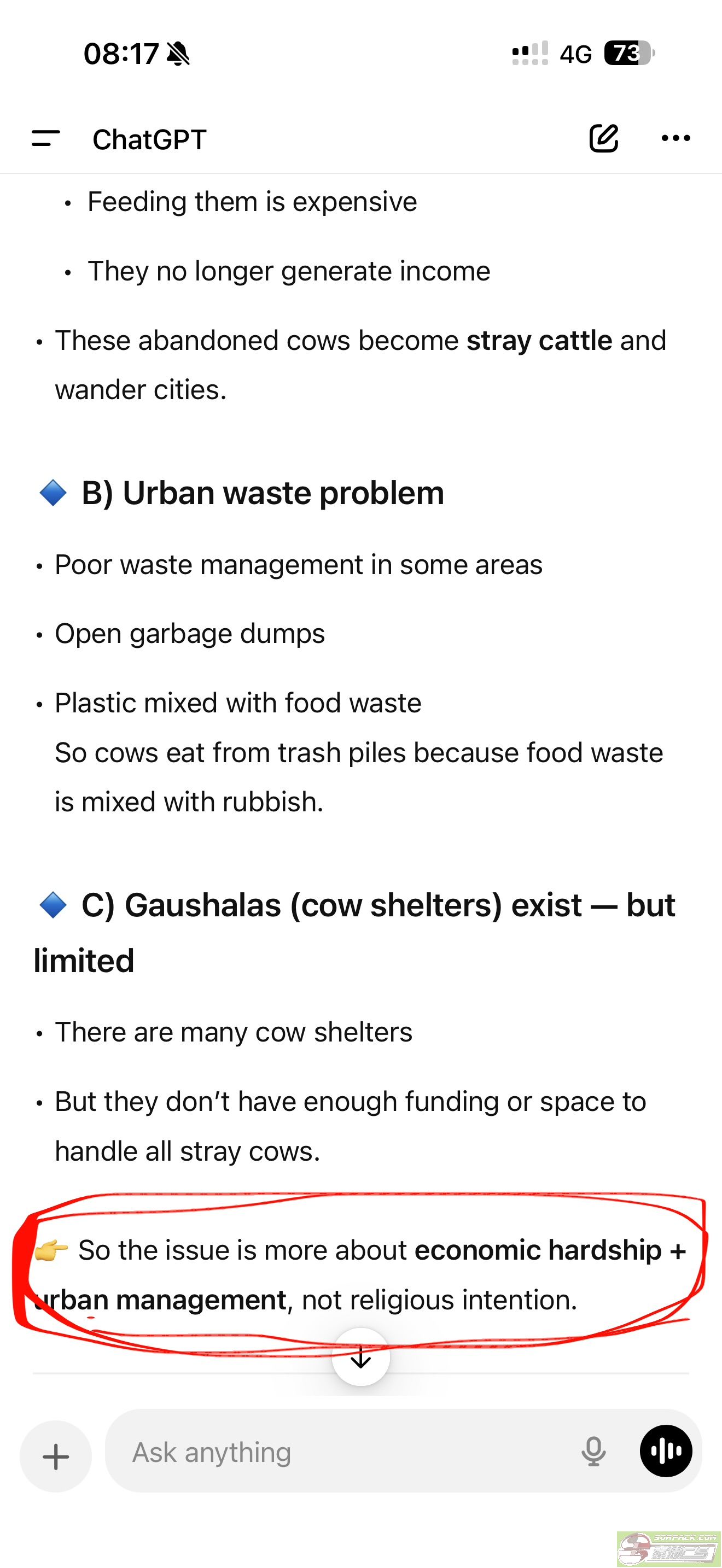The width and height of the screenshot is (722, 1568).
Task: Start a new chat with compose icon
Action: point(603,138)
